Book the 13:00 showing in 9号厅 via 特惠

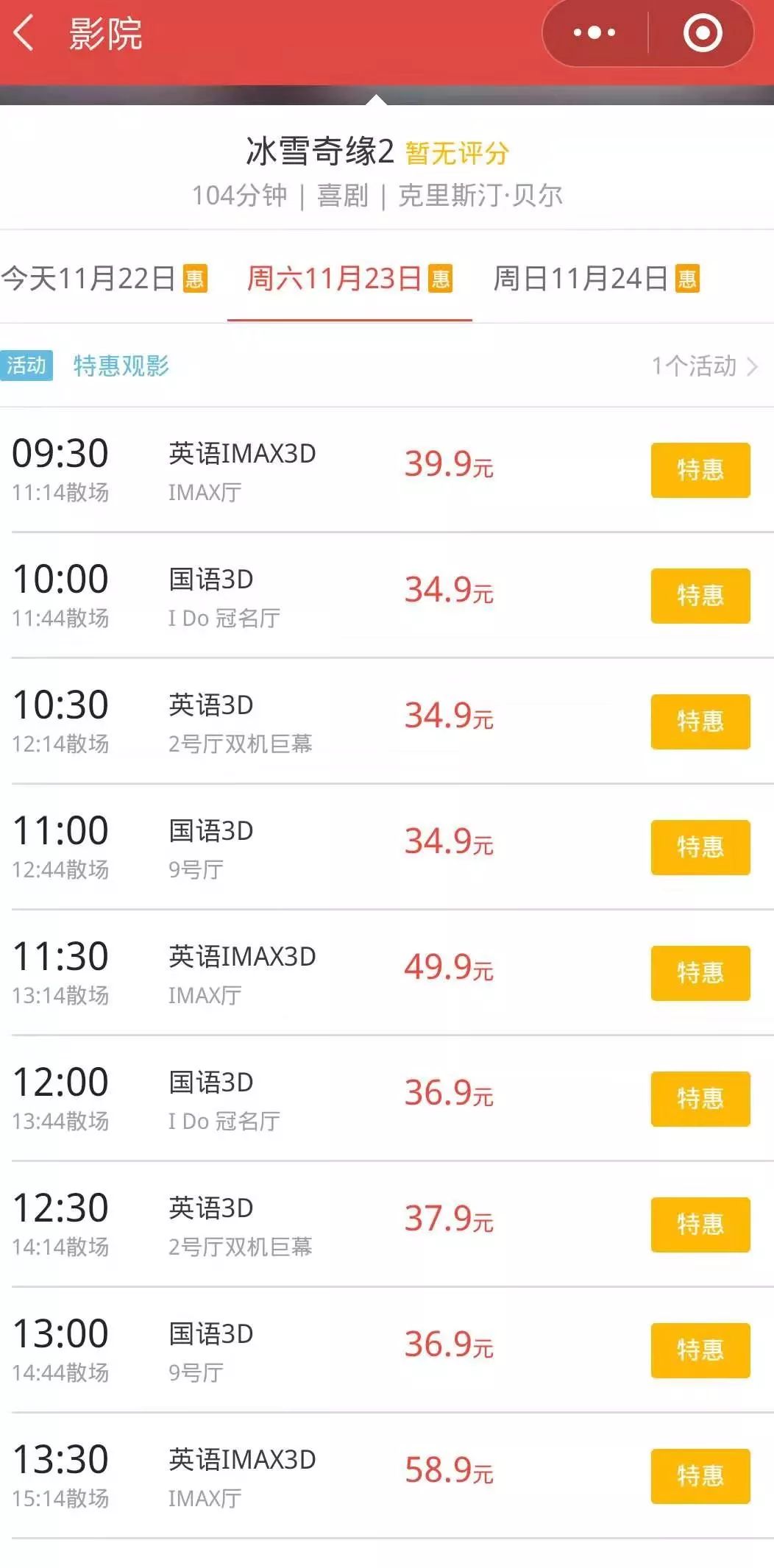700,1350
